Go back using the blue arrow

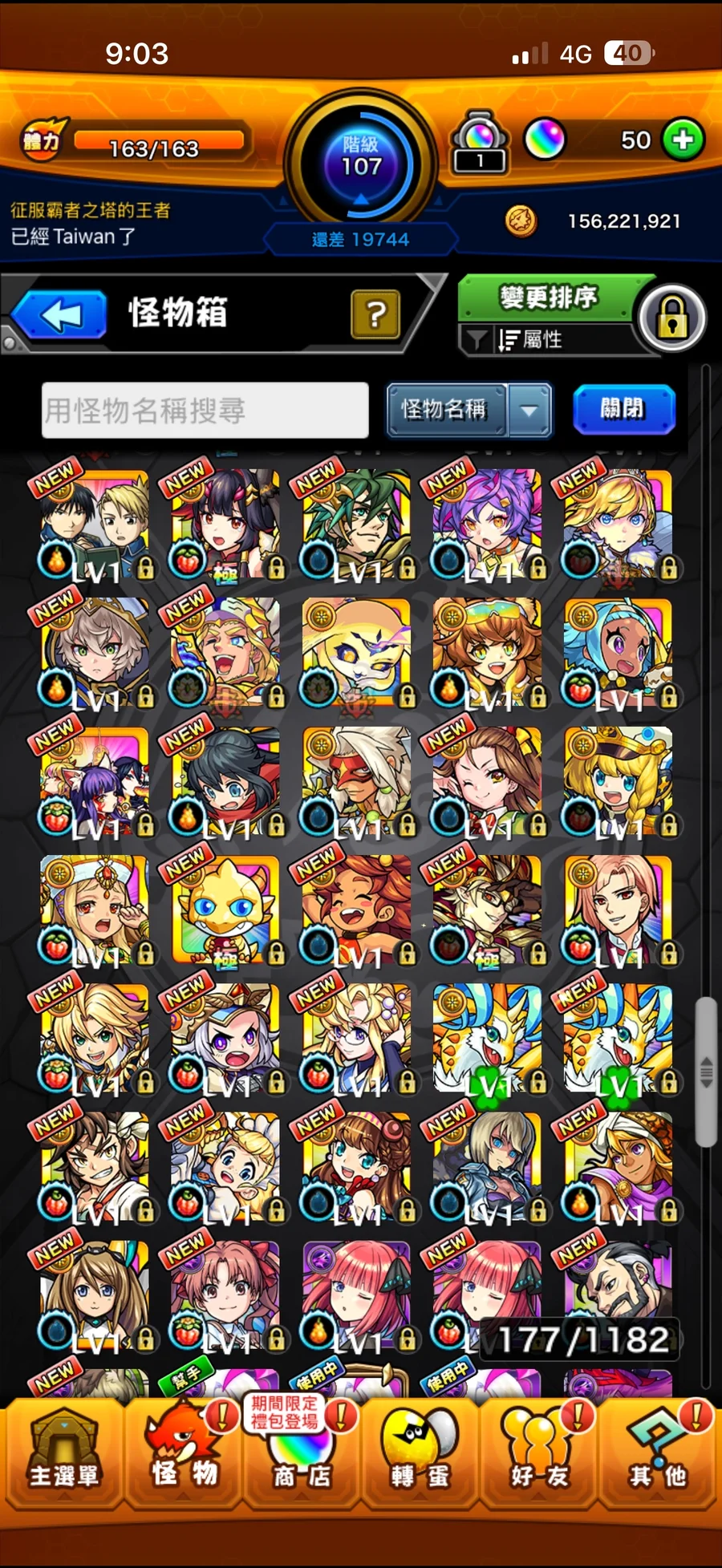tap(59, 314)
